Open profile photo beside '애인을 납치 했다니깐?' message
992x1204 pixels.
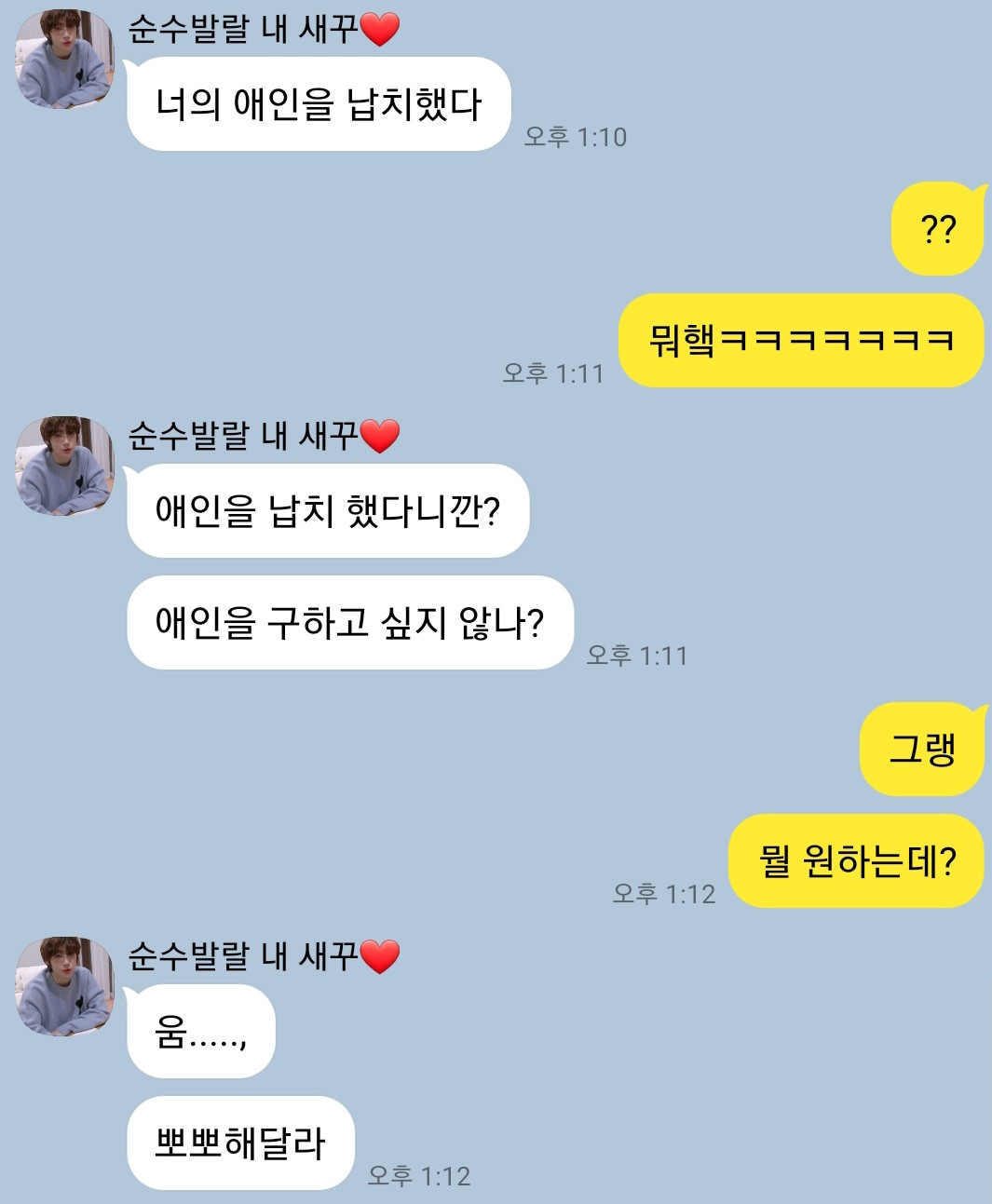(x=63, y=465)
